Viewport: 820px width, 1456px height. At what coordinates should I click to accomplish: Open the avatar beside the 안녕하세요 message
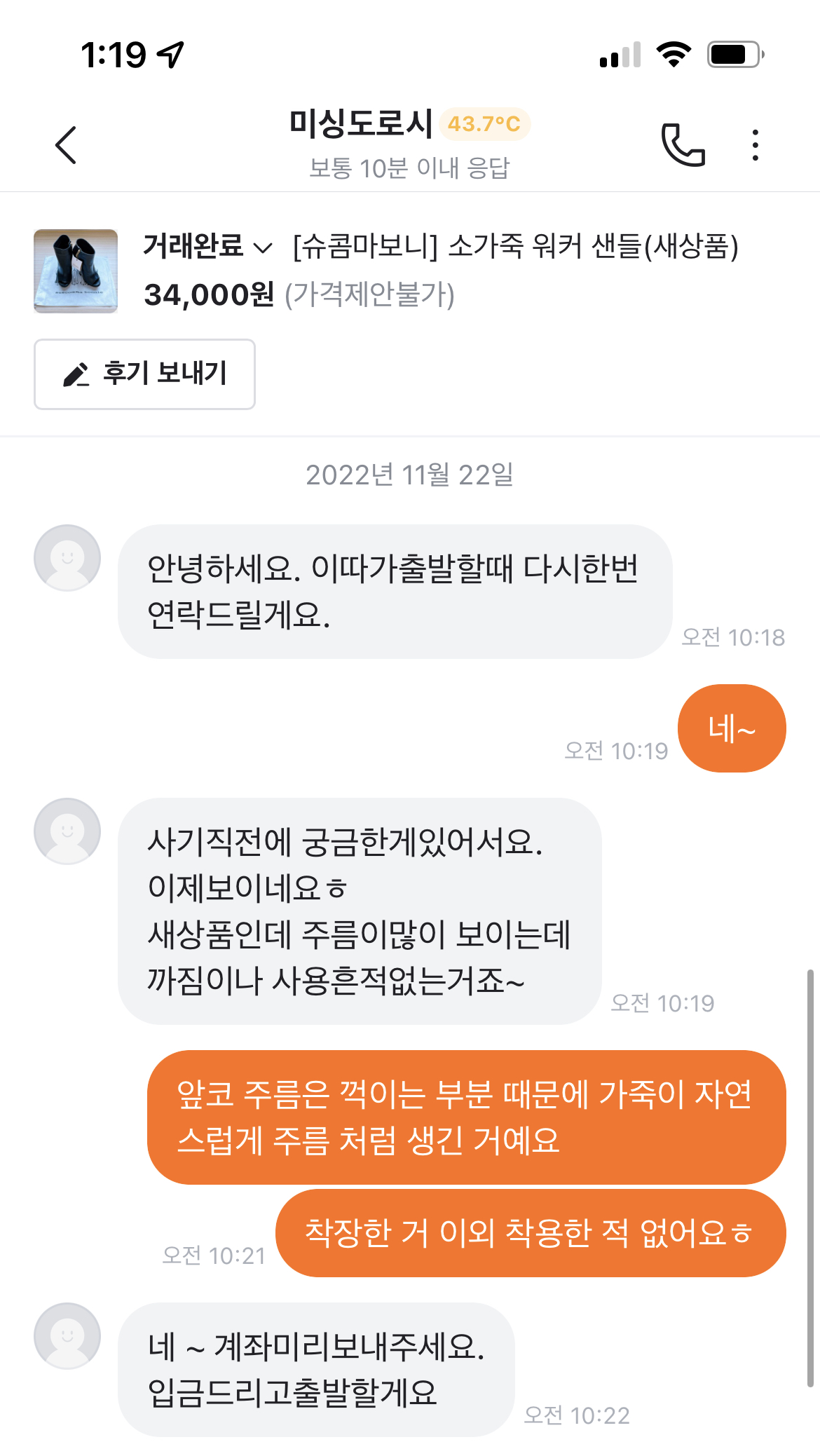click(67, 558)
